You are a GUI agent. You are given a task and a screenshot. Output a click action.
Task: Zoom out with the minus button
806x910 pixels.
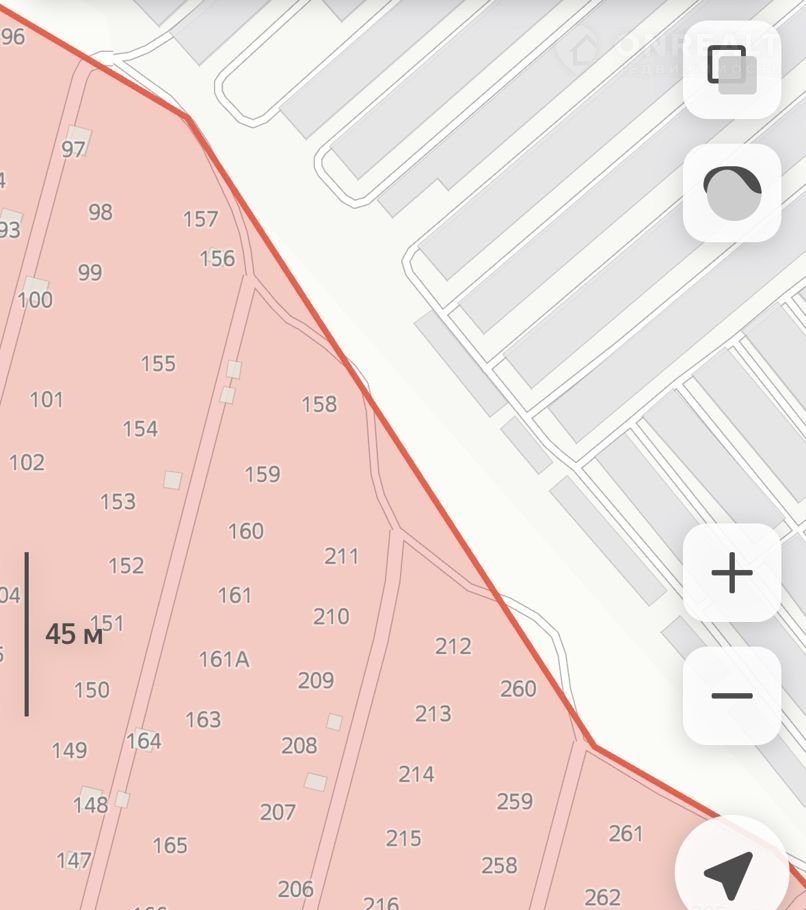click(x=732, y=695)
